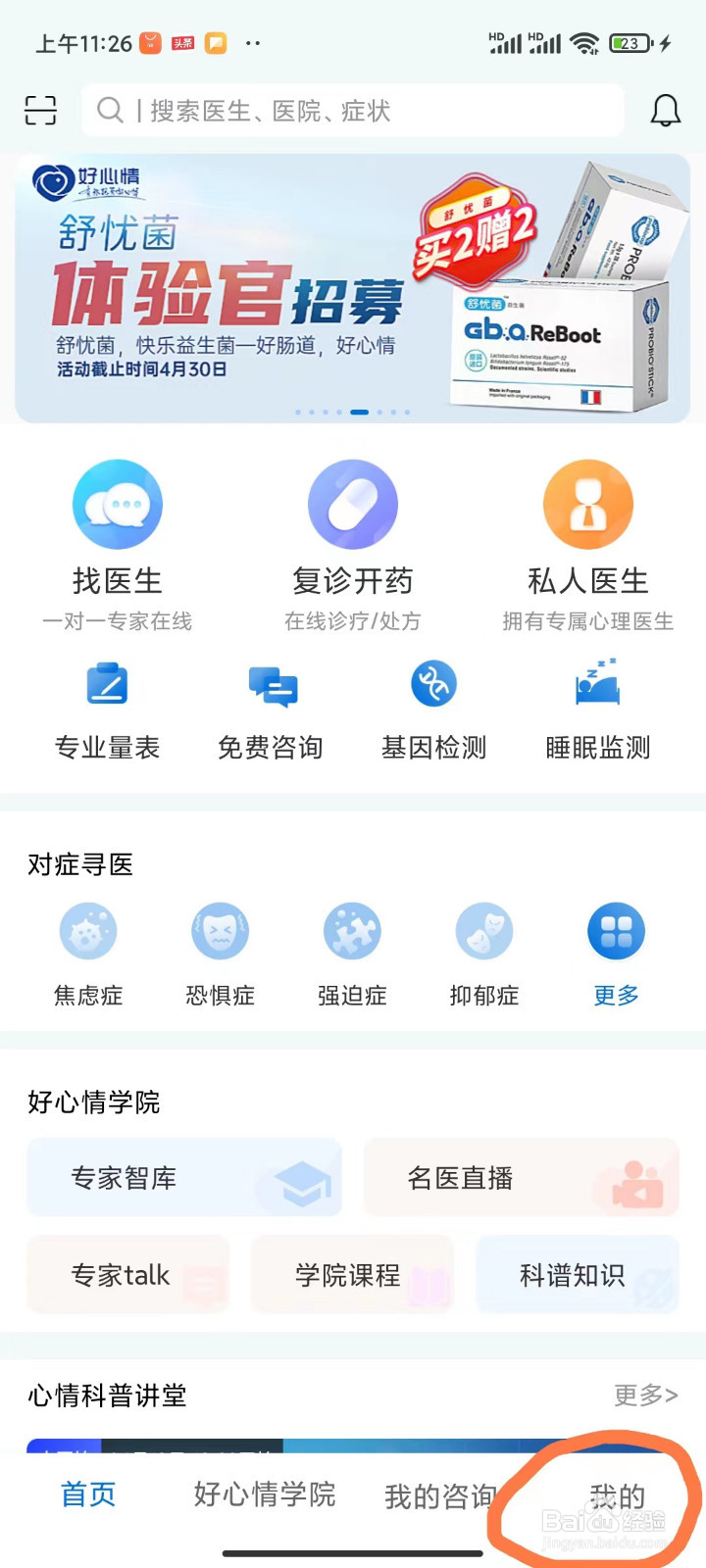The height and width of the screenshot is (1568, 706).
Task: Open the 找医生 one-on-one doctor feature
Action: coord(118,529)
